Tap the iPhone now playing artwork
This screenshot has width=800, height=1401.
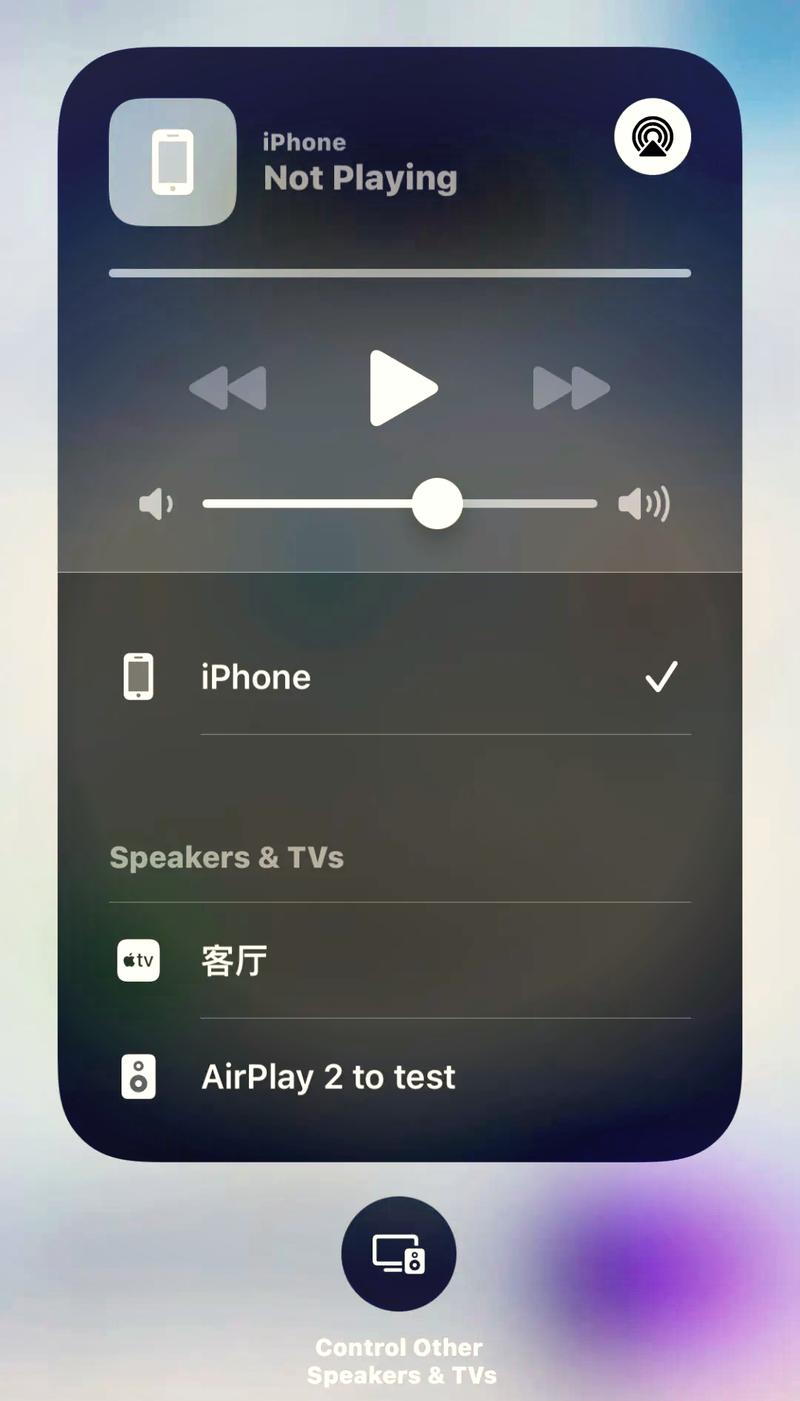[172, 162]
